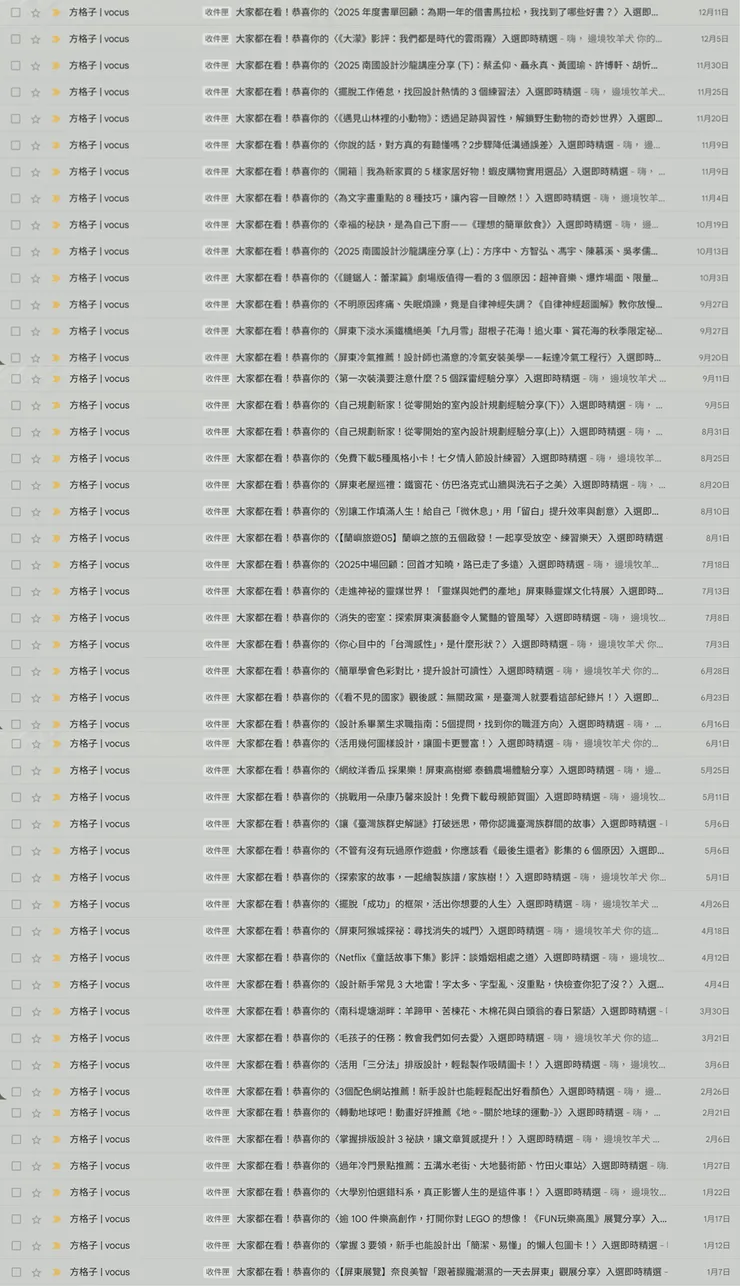Select the checkbox for the 2025中場回顧 email
The image size is (740, 1286).
pos(15,565)
